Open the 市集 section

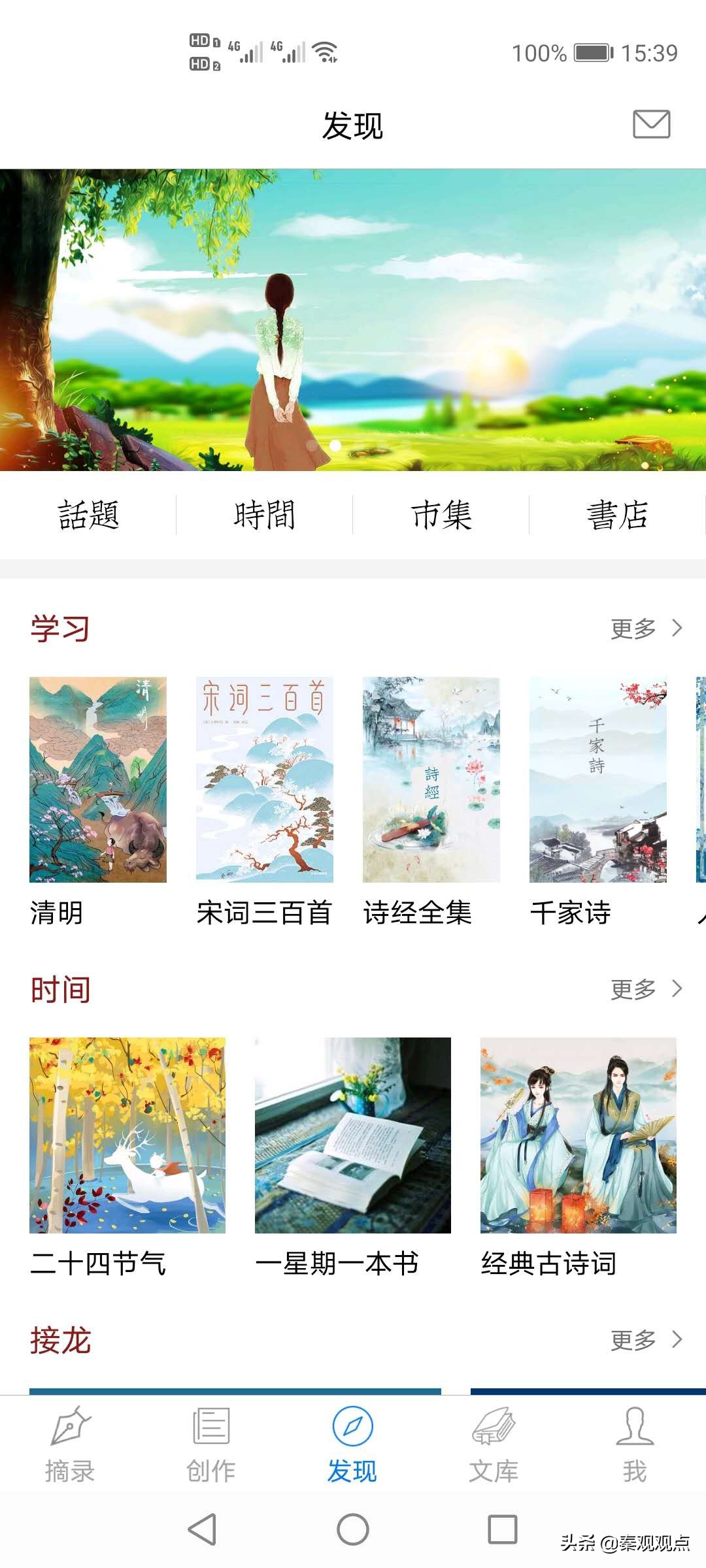pos(441,515)
